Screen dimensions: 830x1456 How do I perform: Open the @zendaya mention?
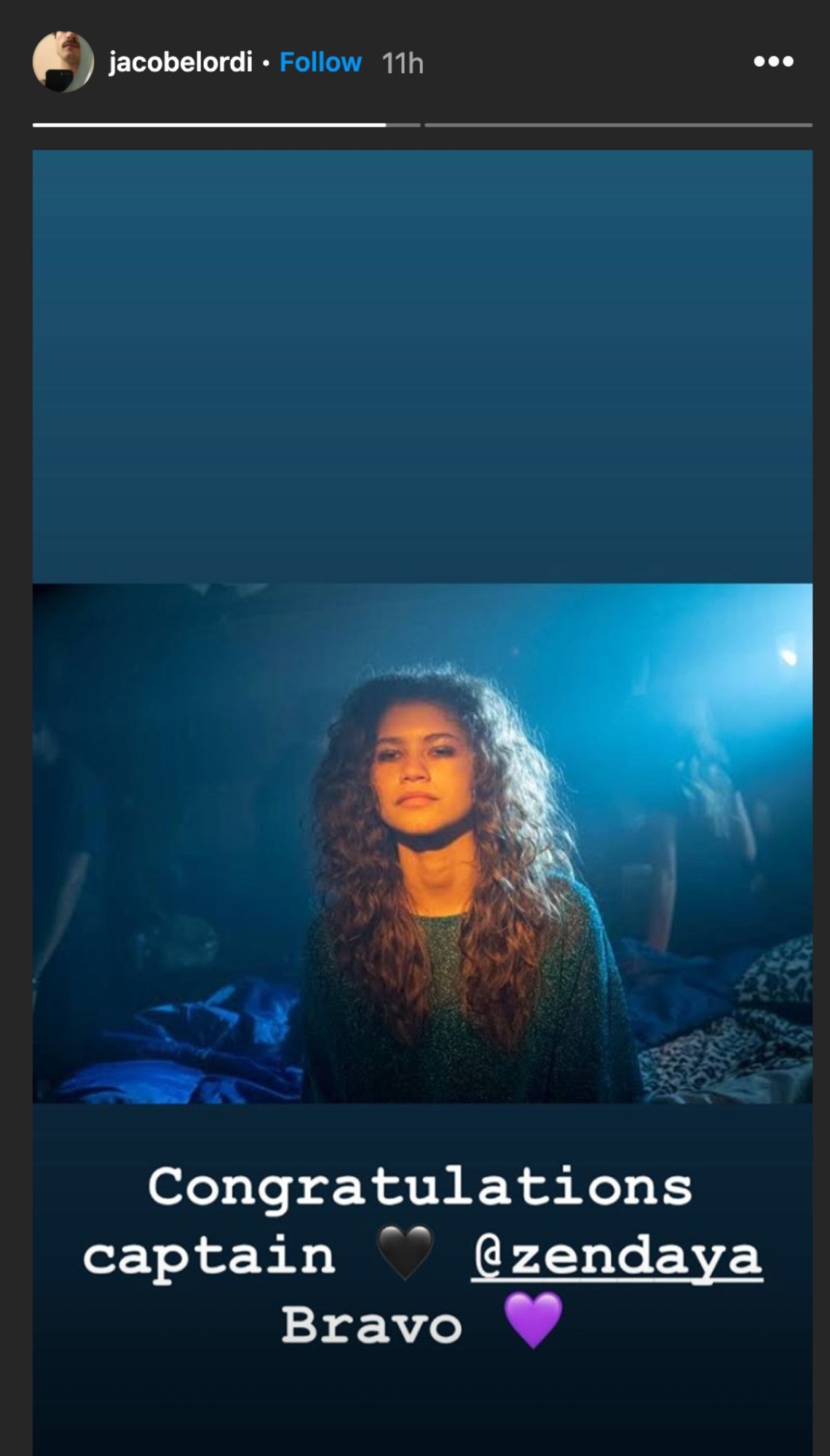617,1257
